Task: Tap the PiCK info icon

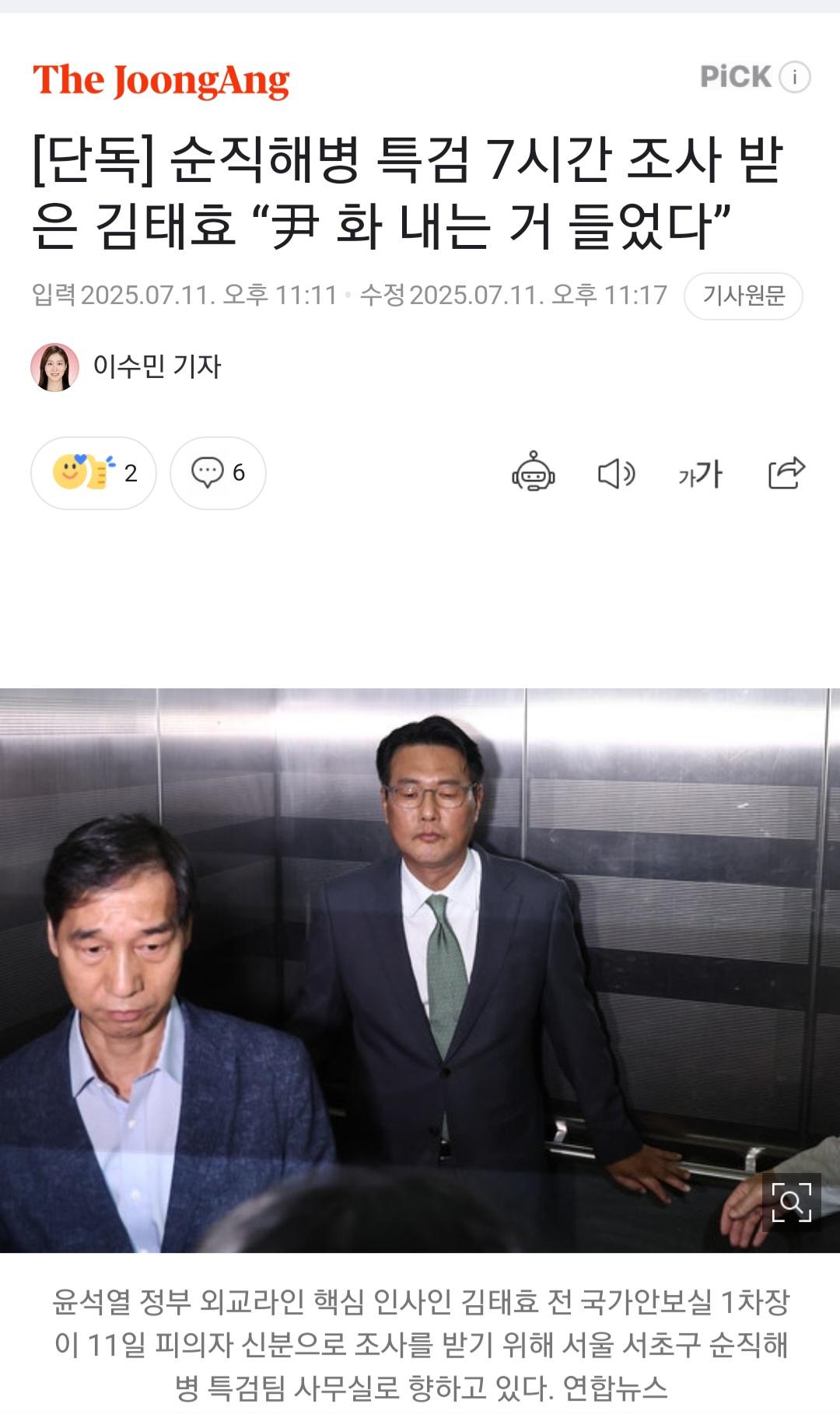Action: [x=794, y=77]
